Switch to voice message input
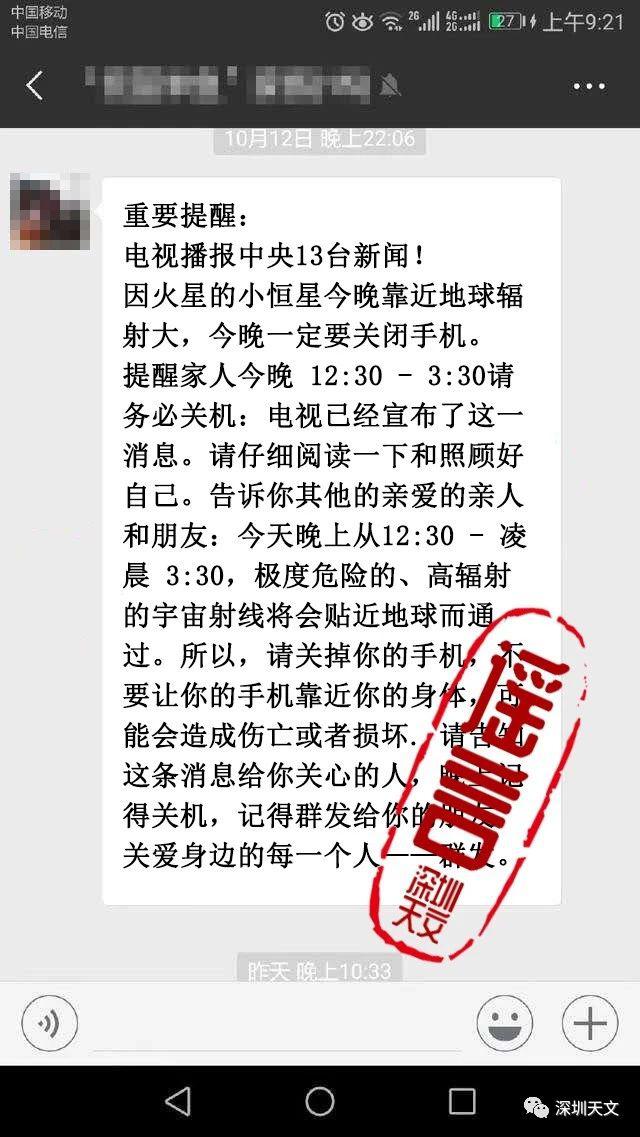 (50, 1023)
